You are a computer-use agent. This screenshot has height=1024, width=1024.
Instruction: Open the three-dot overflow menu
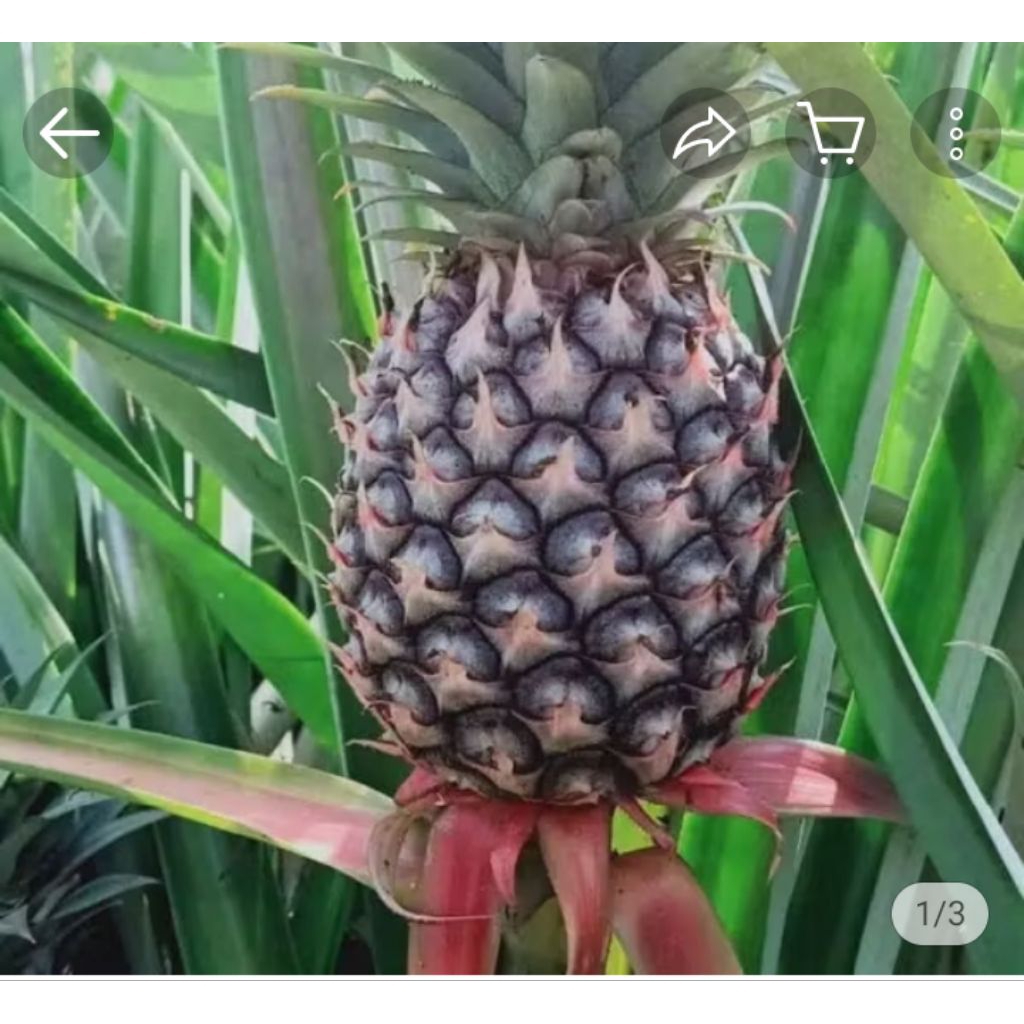point(955,133)
